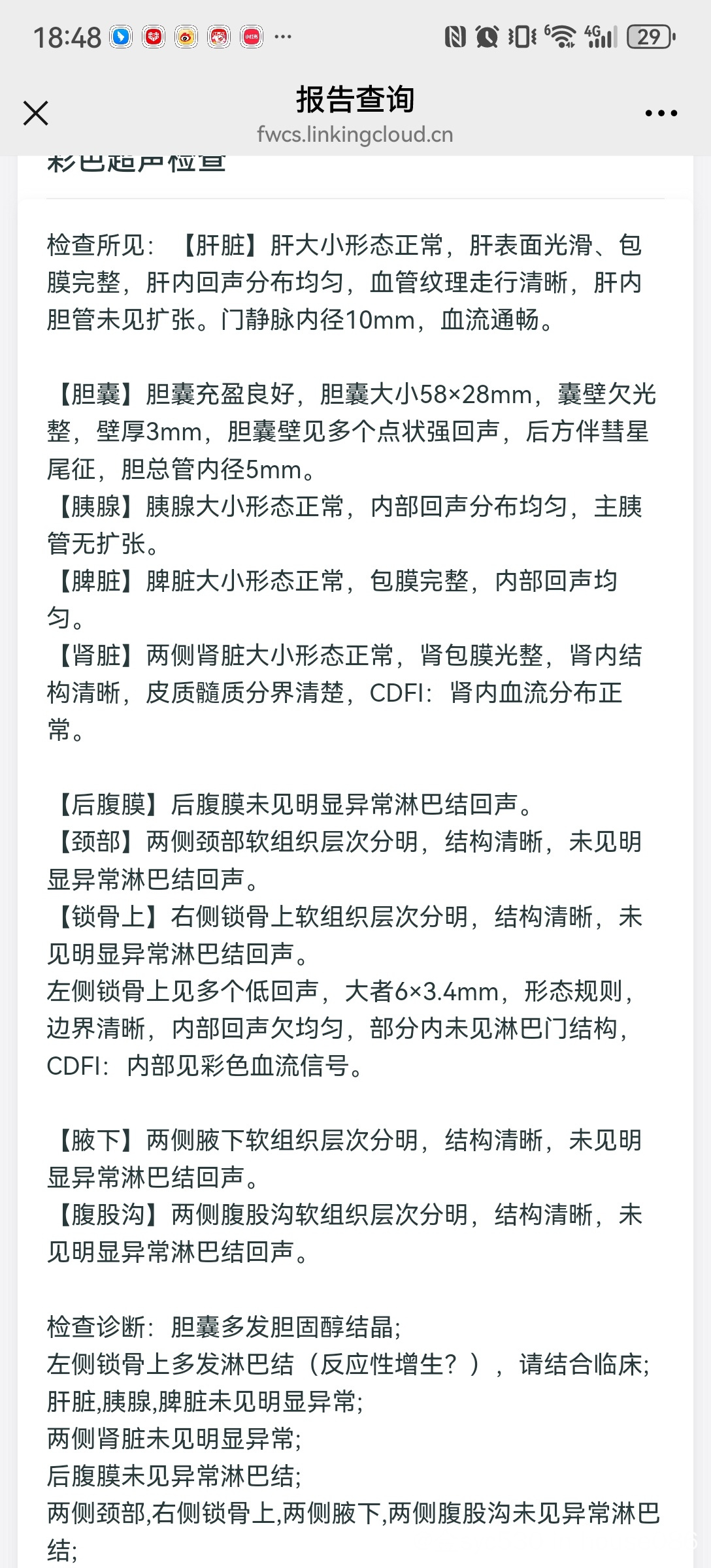This screenshot has height=1568, width=711.
Task: Close the 报告查询 web page
Action: click(x=36, y=113)
